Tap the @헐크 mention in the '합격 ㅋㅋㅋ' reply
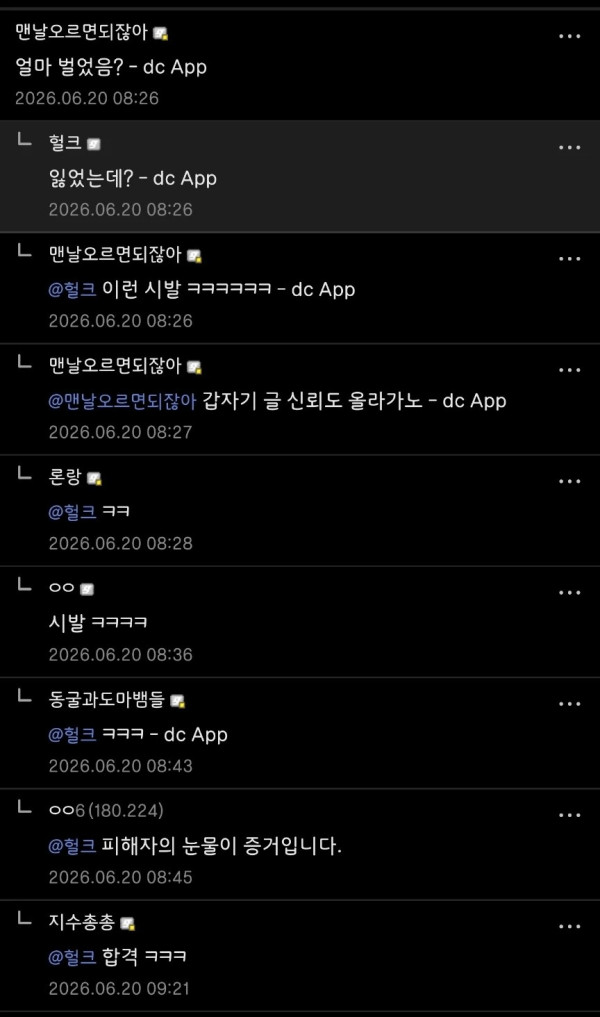600x1017 pixels. click(72, 956)
